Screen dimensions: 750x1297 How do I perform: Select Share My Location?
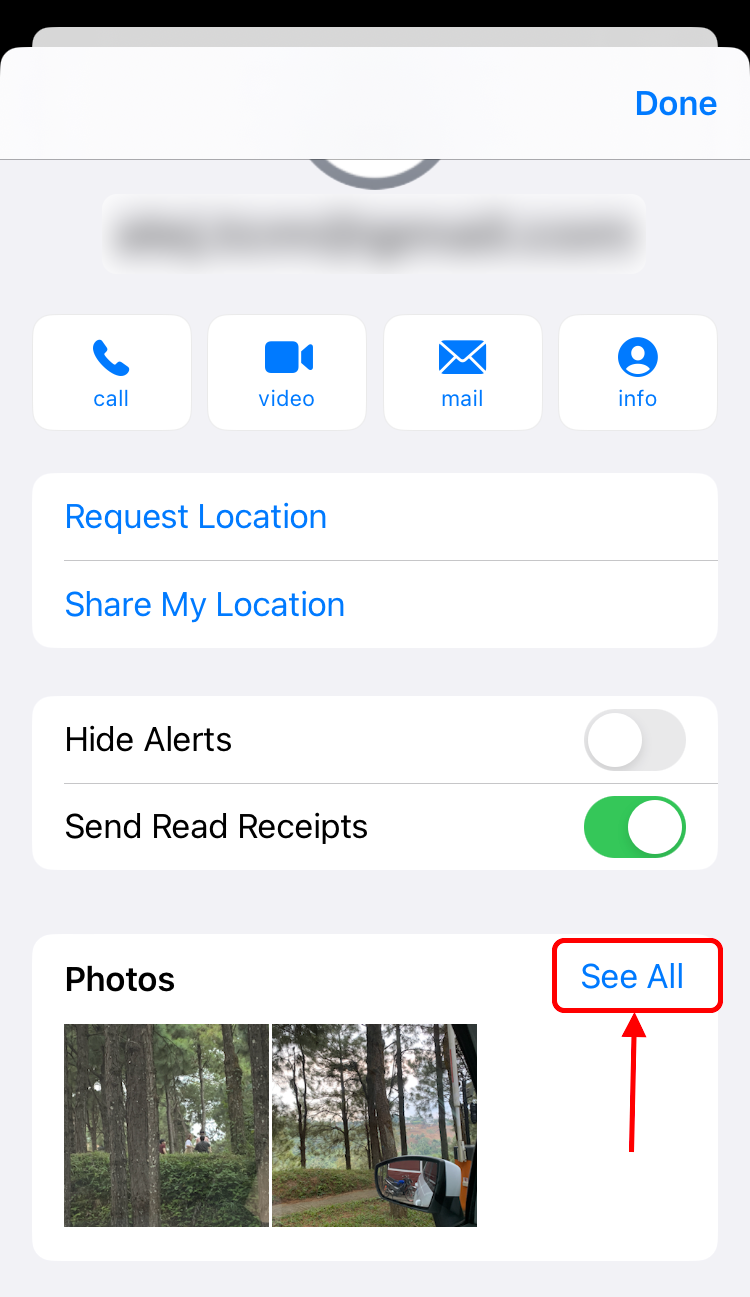click(x=205, y=605)
